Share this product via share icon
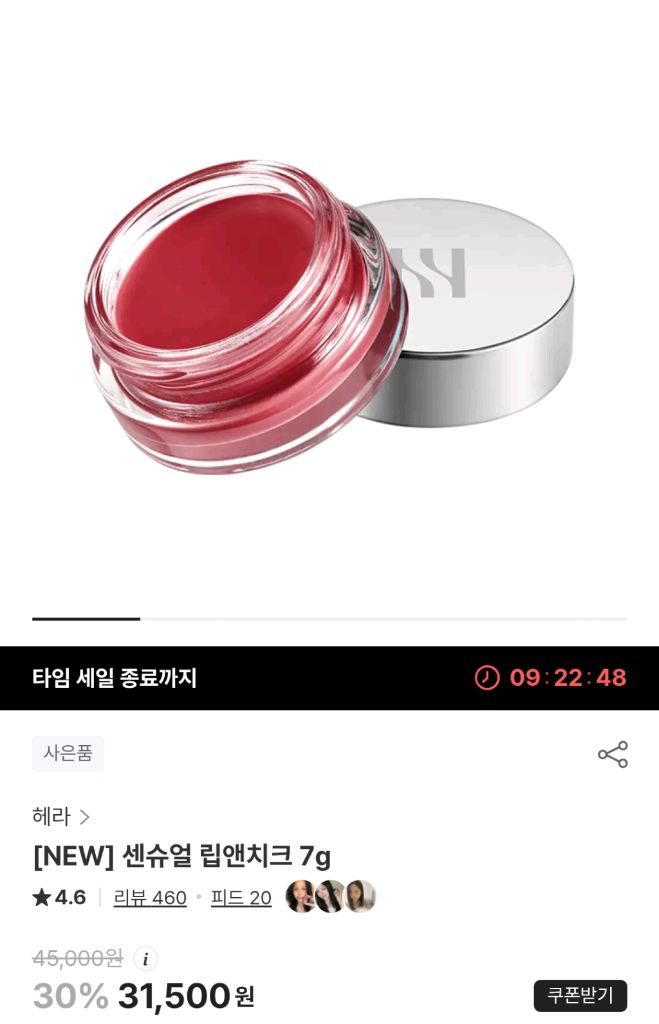This screenshot has width=659, height=1024. pos(612,755)
